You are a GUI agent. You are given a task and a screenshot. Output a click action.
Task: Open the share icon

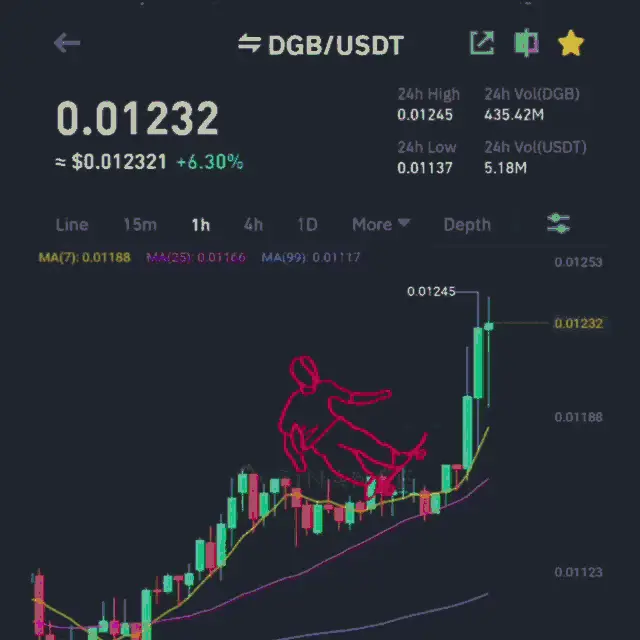tap(482, 43)
